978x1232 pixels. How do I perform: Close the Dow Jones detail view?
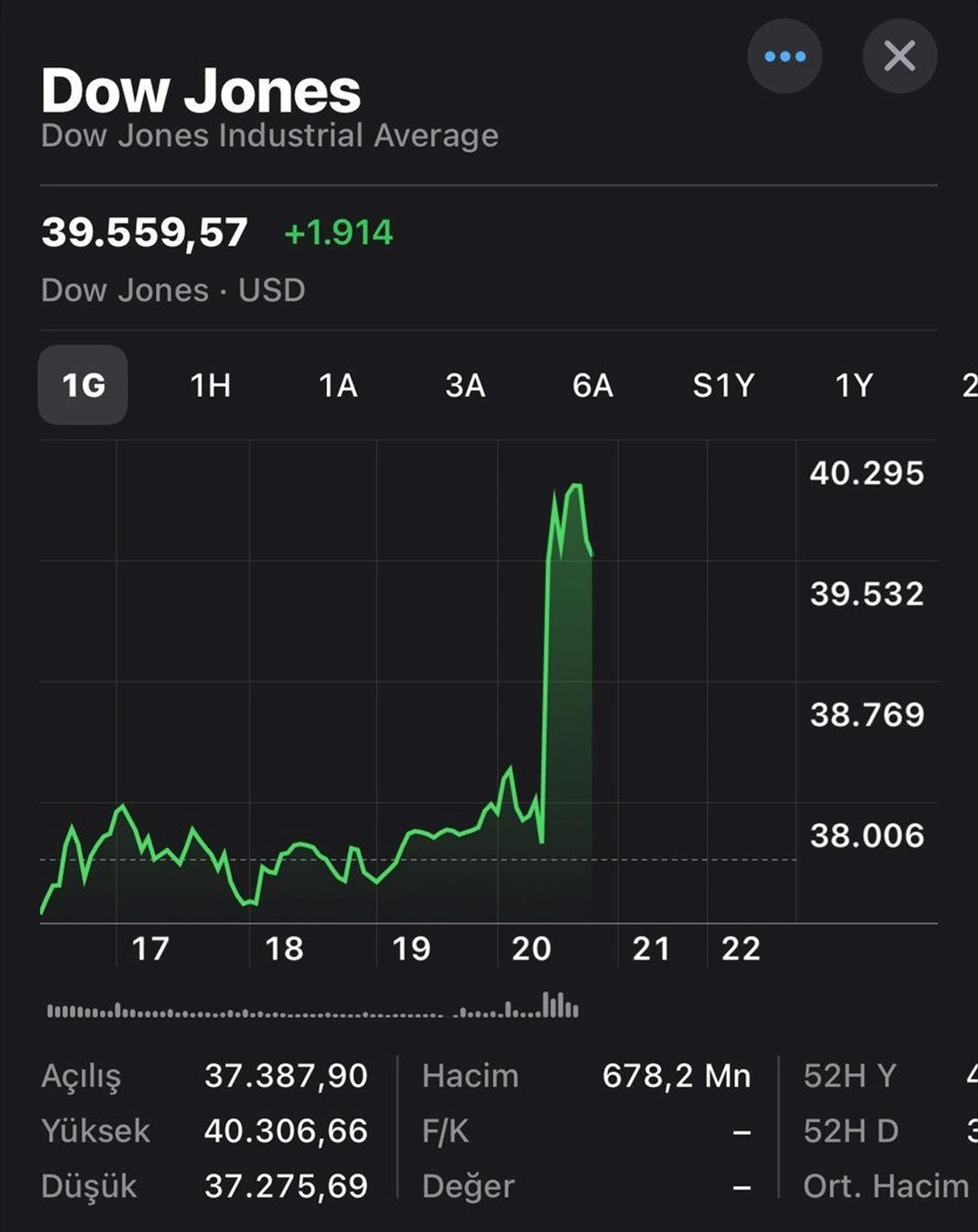point(899,56)
